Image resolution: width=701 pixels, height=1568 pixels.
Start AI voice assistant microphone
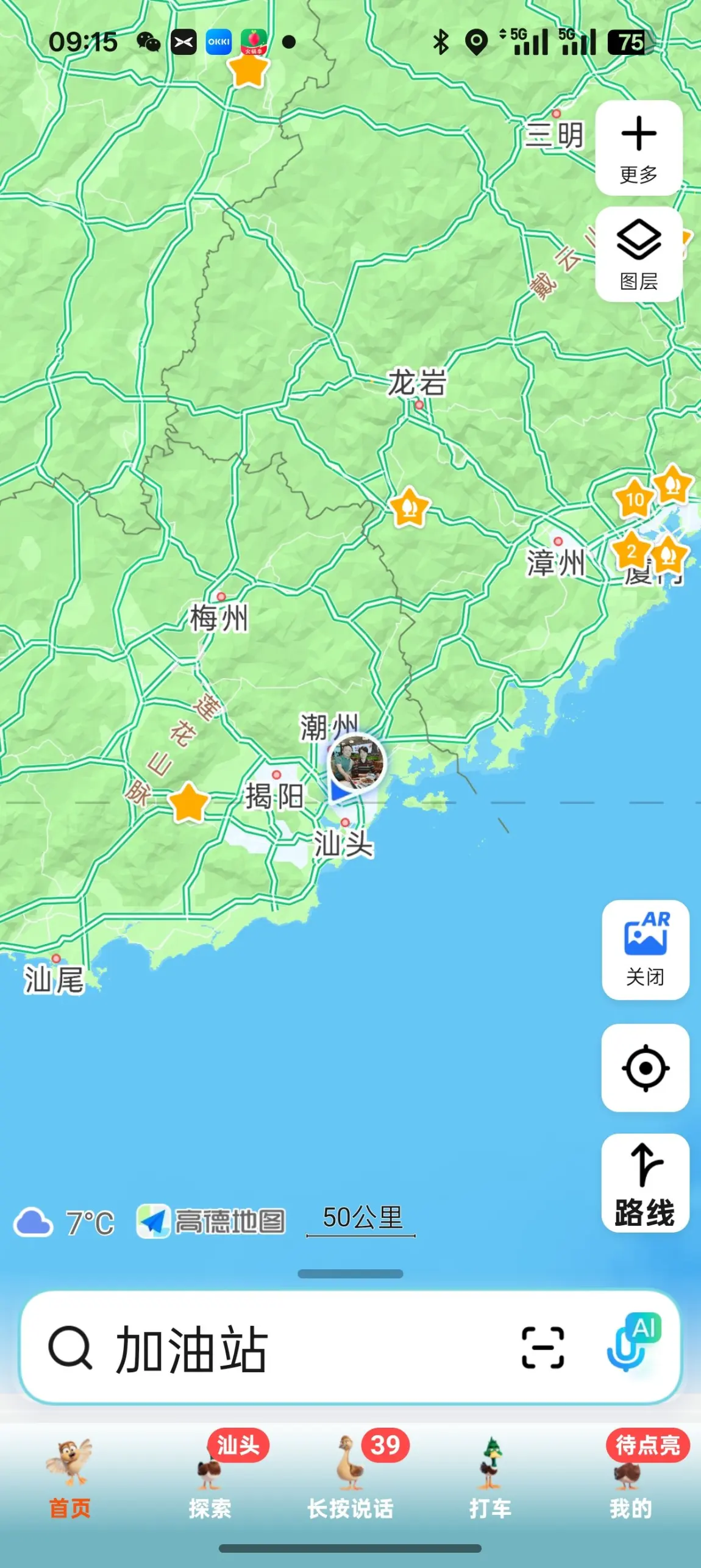click(x=632, y=1344)
